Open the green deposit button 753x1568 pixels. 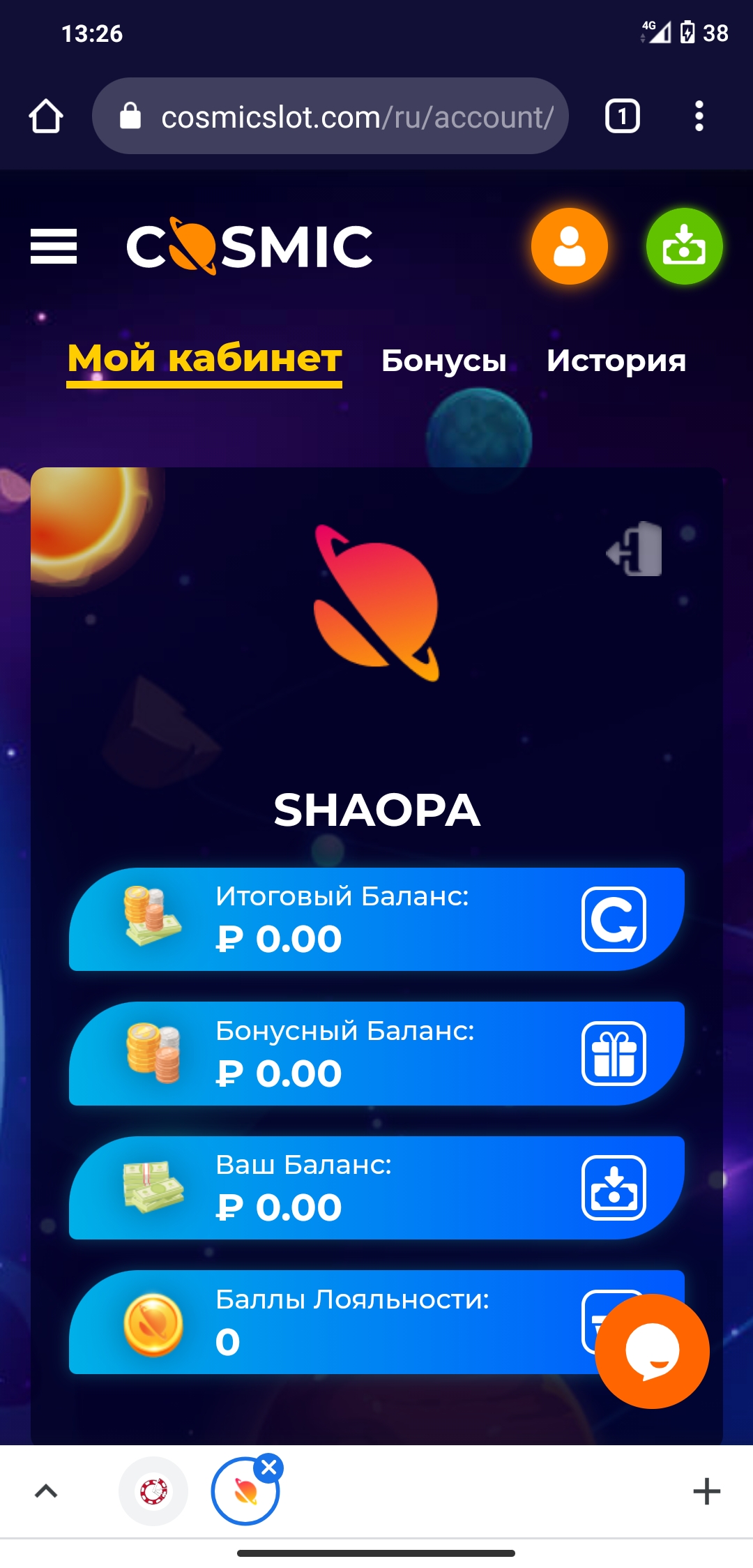tap(684, 246)
